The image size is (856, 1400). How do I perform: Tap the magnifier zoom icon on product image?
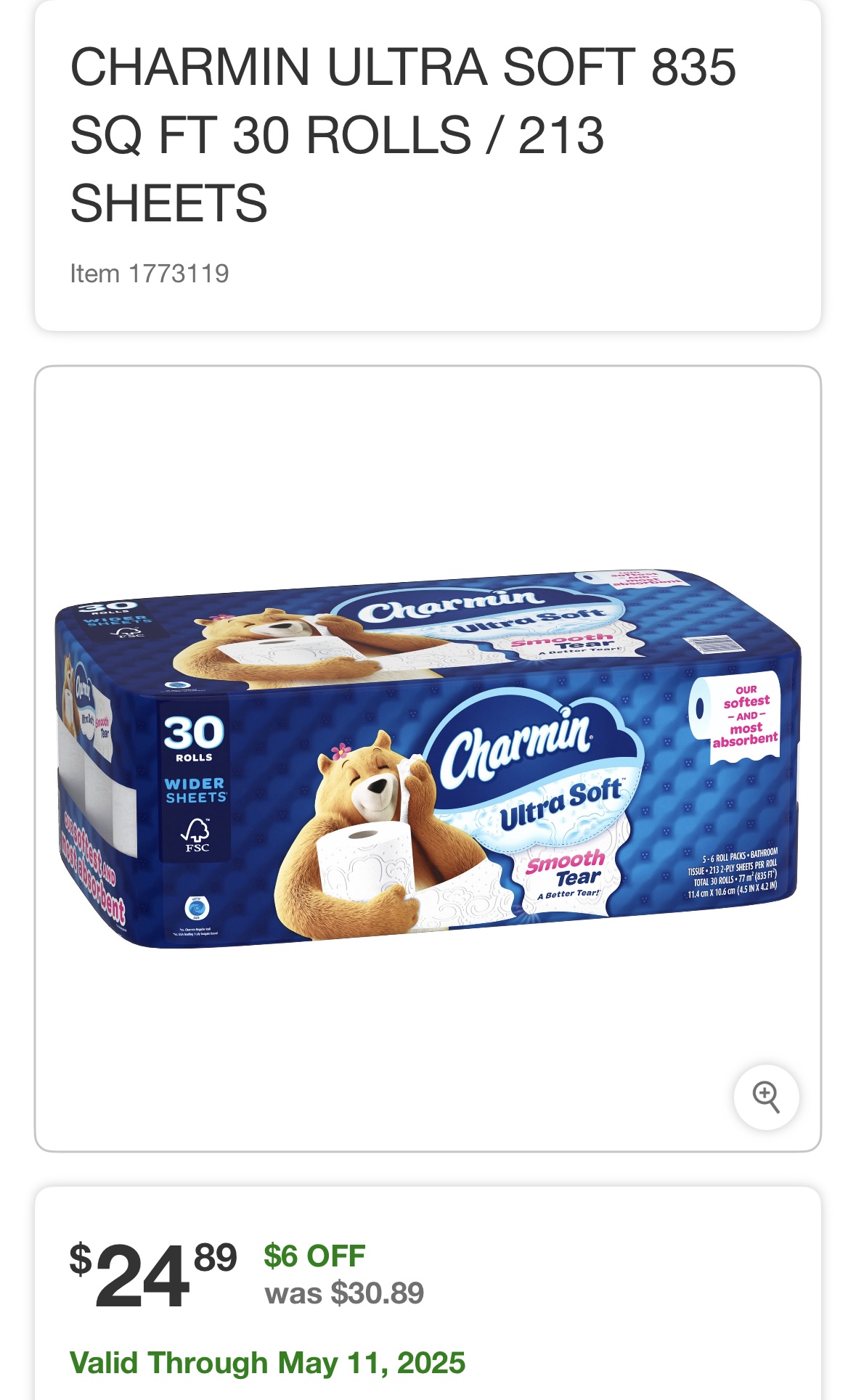(766, 1097)
